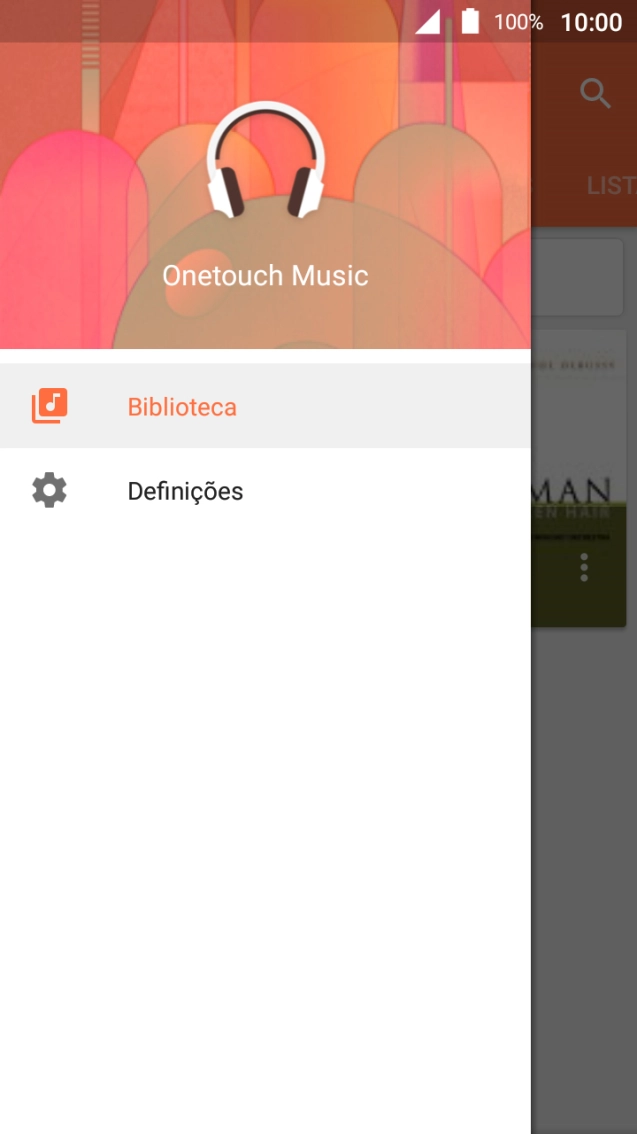Open the Biblioteca menu item

[182, 407]
